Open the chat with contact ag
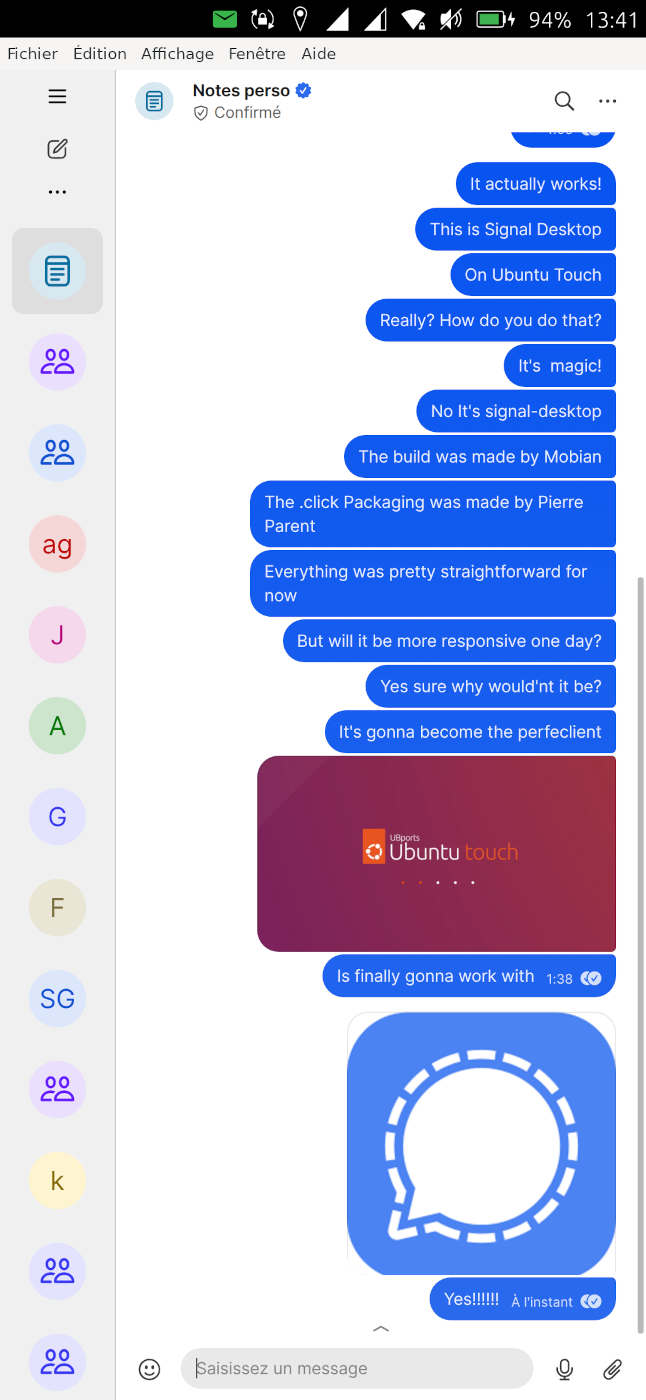The height and width of the screenshot is (1400, 646). 57,545
